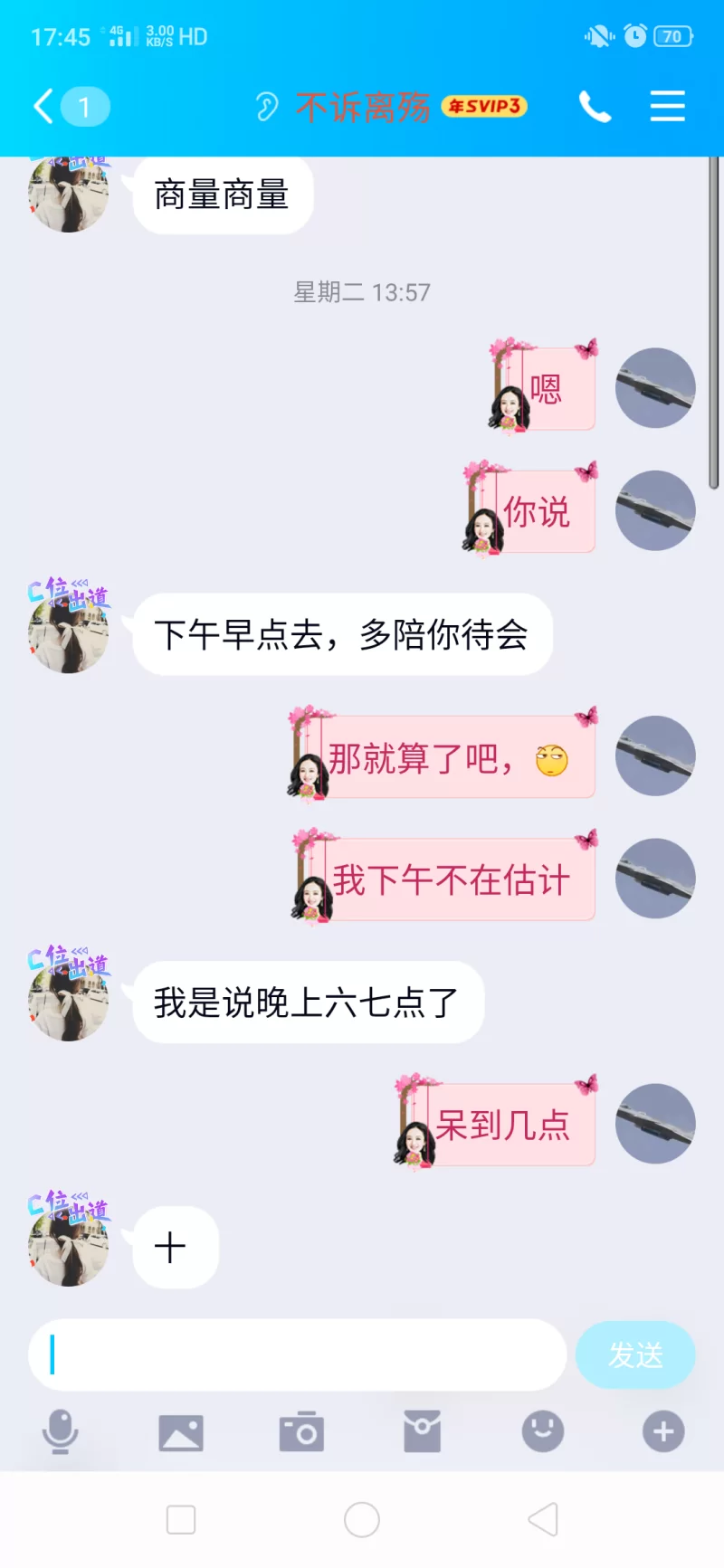Image resolution: width=724 pixels, height=1568 pixels.
Task: Open the chat settings menu
Action: point(667,107)
